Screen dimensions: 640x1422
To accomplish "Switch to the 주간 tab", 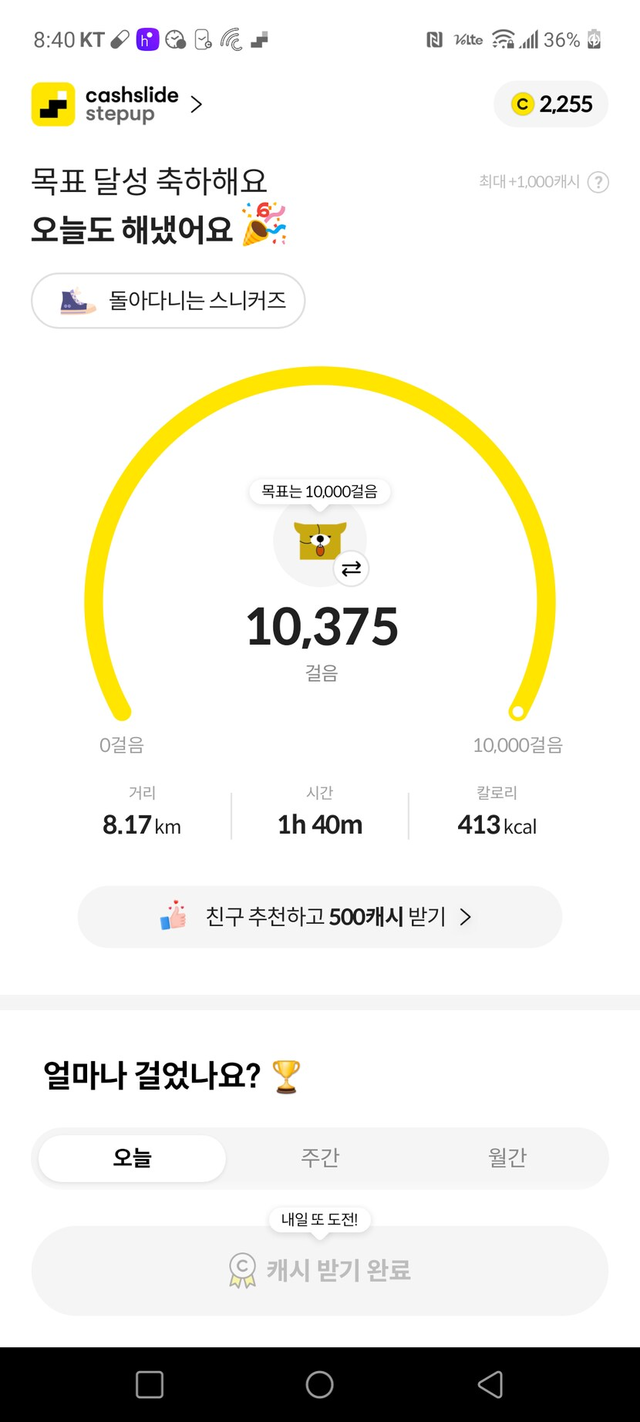I will point(320,1158).
